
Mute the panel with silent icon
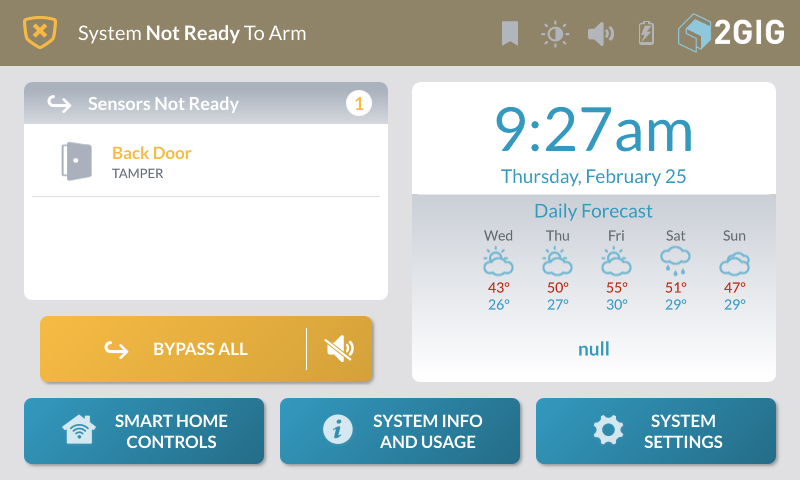(x=340, y=349)
